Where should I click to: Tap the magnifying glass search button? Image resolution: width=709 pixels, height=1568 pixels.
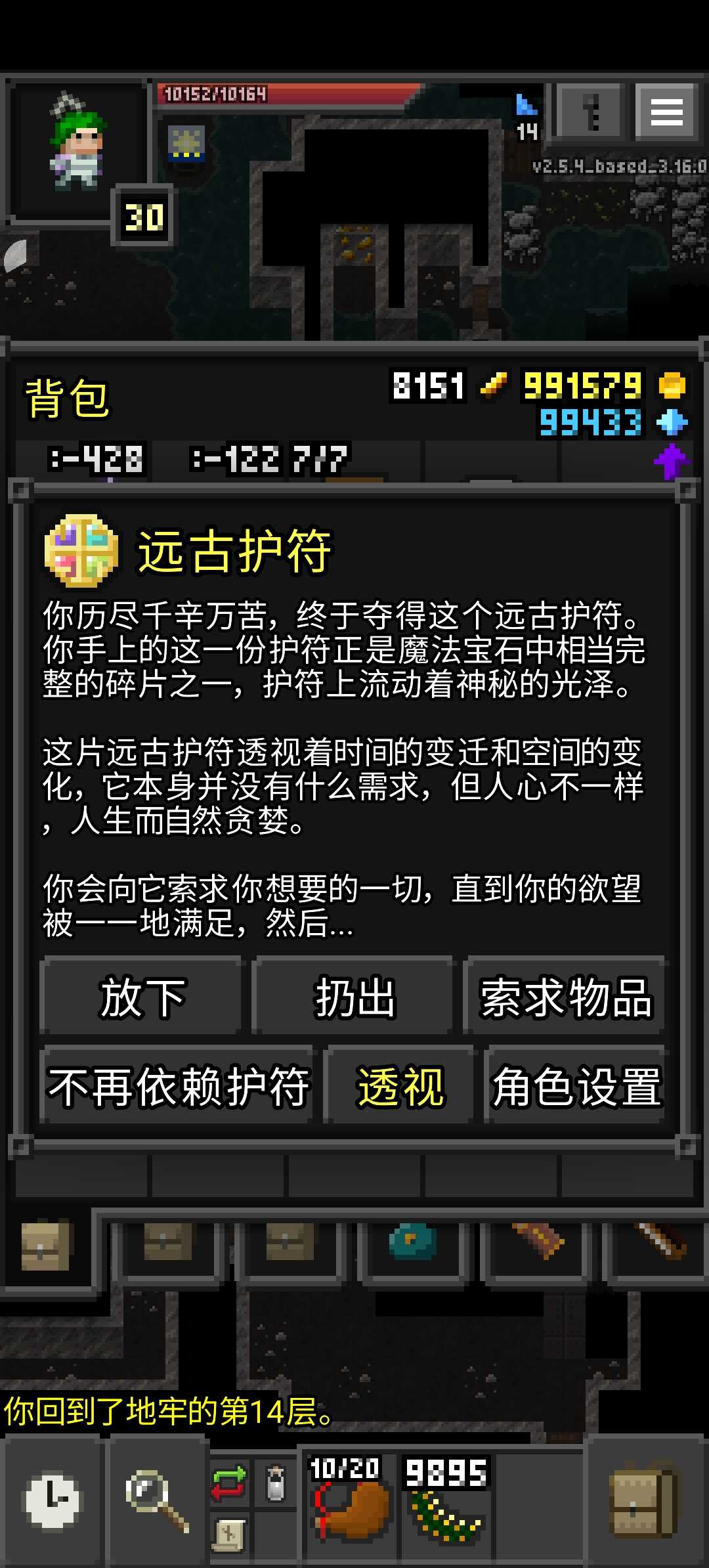click(x=156, y=1500)
